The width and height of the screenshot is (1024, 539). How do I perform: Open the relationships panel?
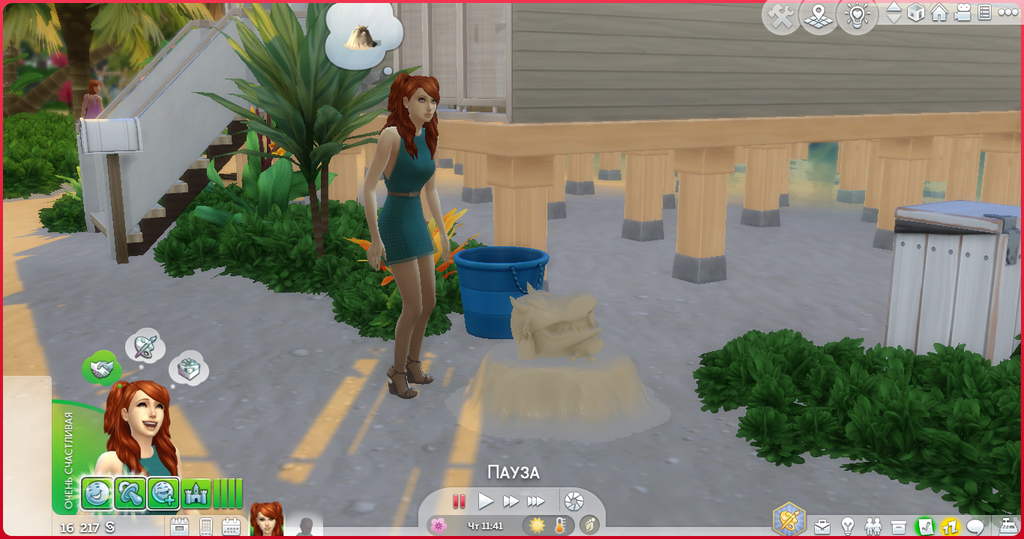tap(872, 526)
